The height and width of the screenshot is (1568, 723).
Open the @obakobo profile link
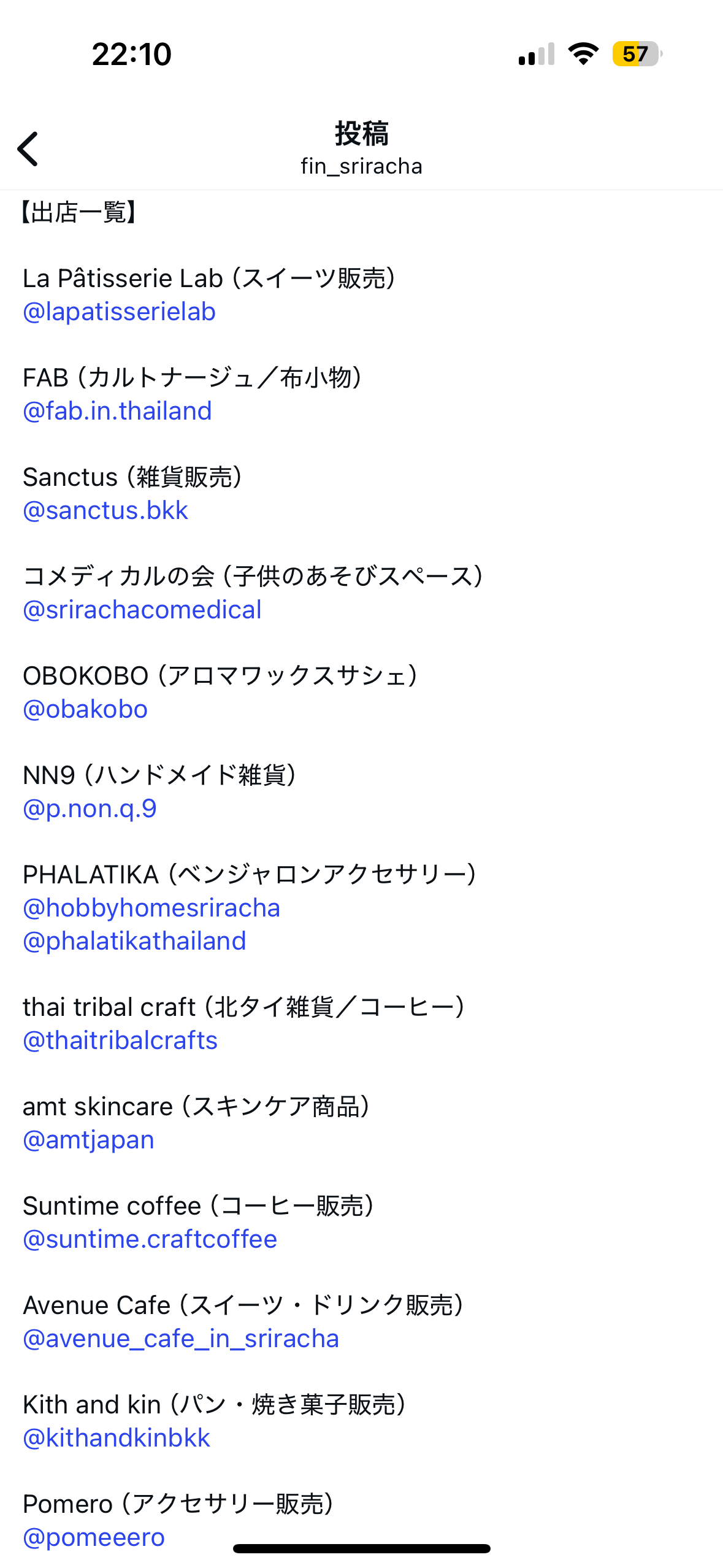(x=85, y=709)
